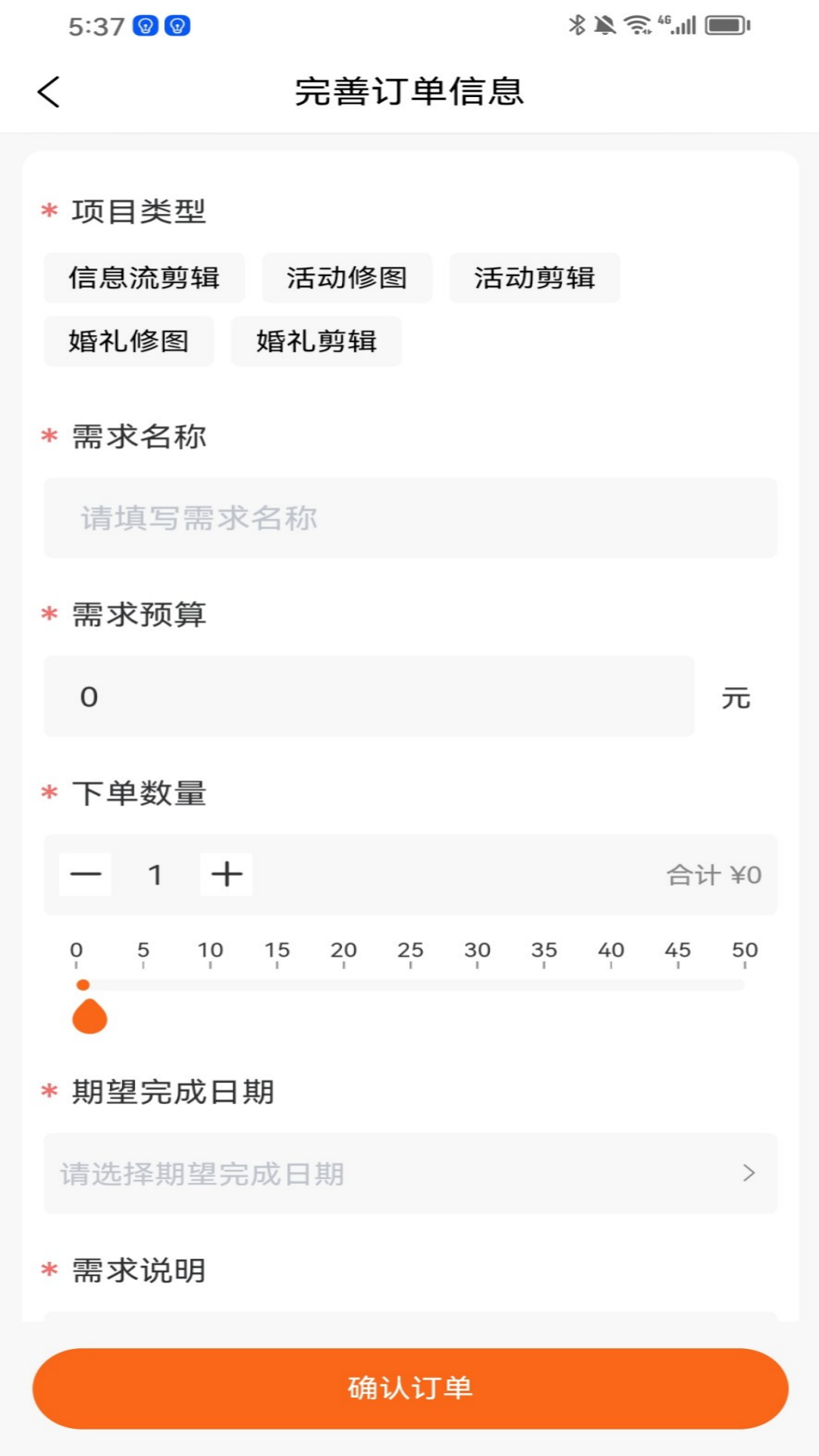Click the back arrow to exit
This screenshot has width=819, height=1456.
click(x=48, y=92)
